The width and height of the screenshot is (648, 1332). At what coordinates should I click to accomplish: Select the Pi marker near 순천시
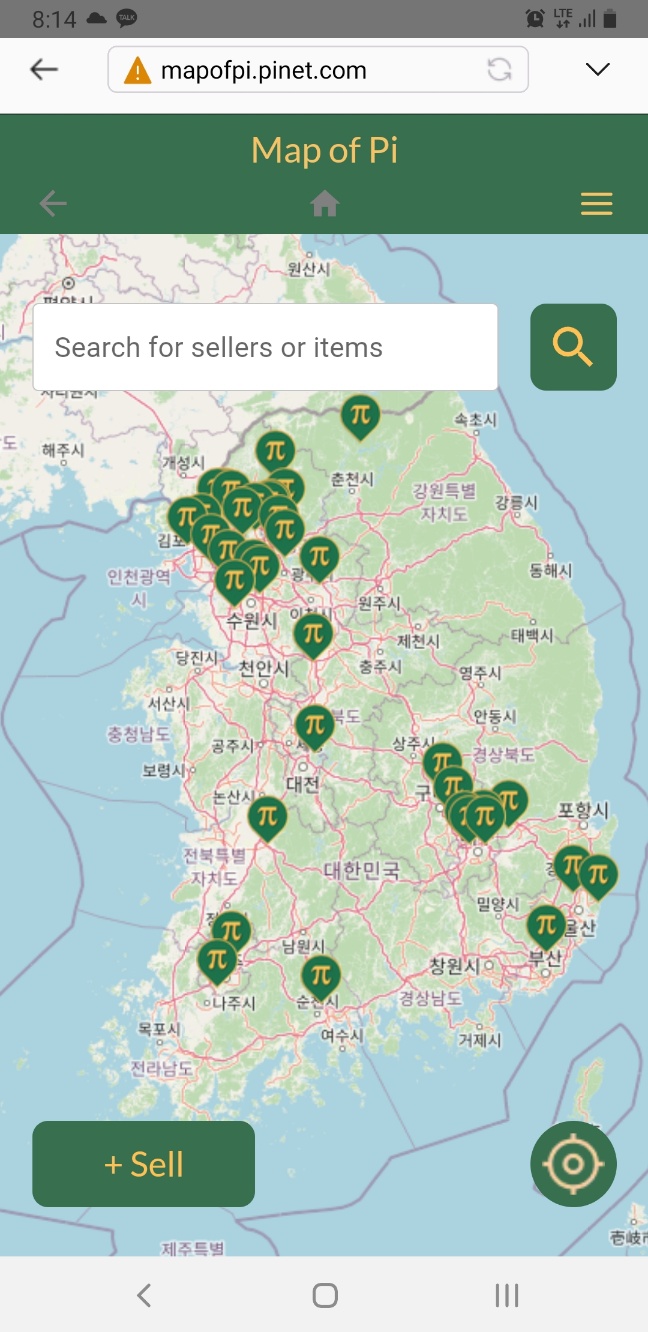[x=320, y=973]
